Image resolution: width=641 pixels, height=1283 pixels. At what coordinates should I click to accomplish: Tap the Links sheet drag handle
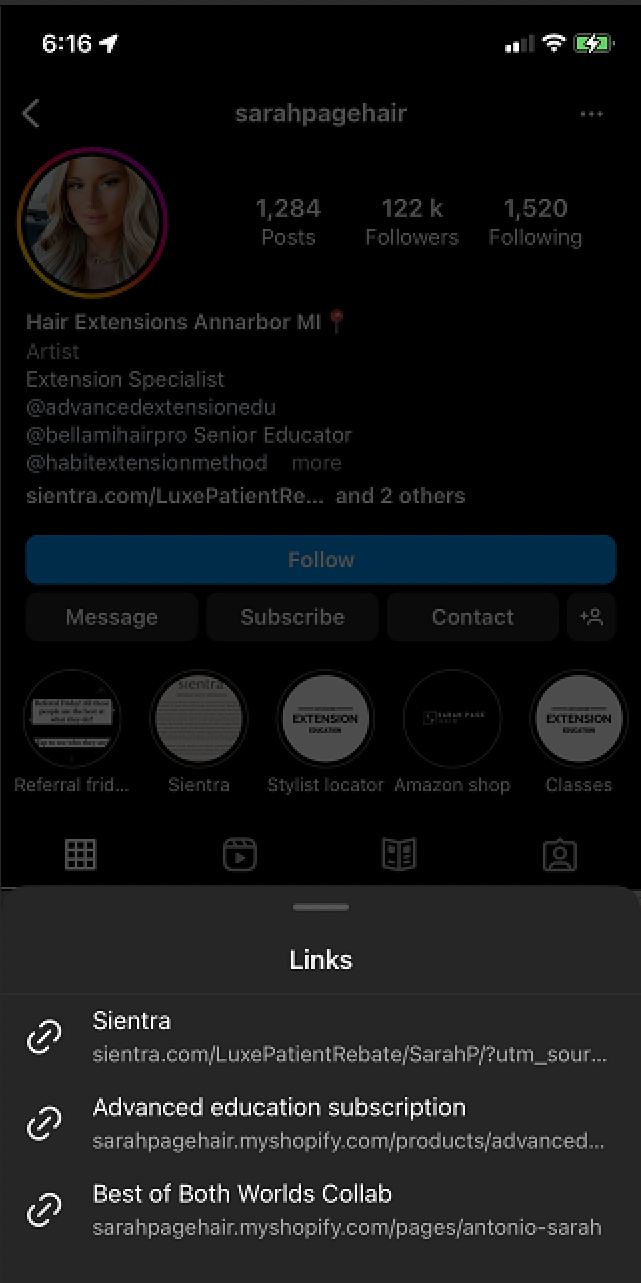pos(321,907)
